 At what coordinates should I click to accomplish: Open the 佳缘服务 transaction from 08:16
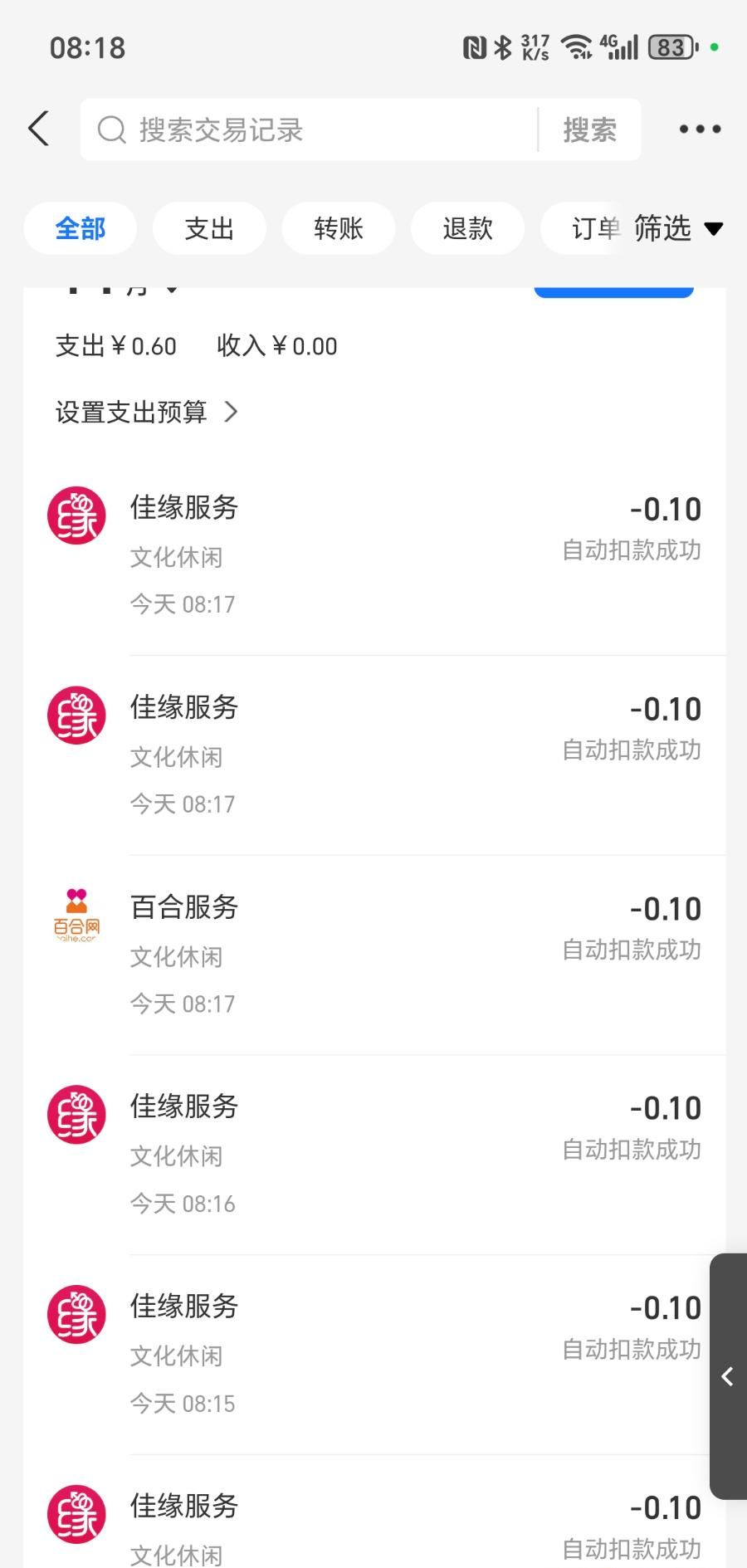374,1155
